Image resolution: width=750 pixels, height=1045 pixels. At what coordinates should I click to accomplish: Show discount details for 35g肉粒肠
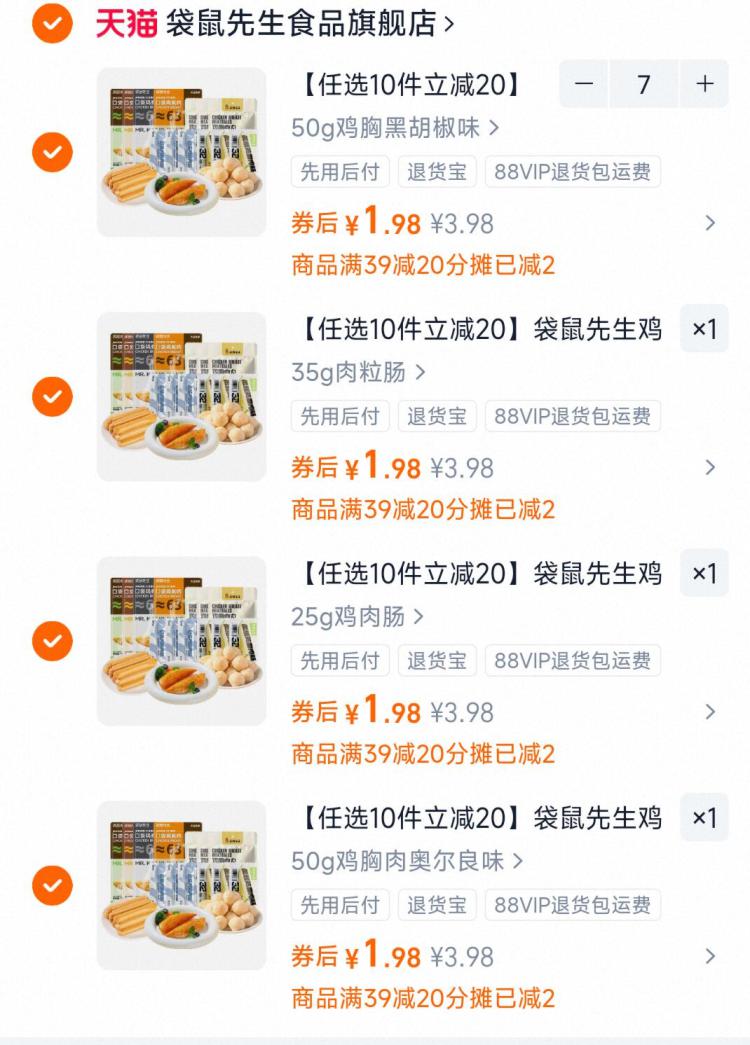pos(710,467)
